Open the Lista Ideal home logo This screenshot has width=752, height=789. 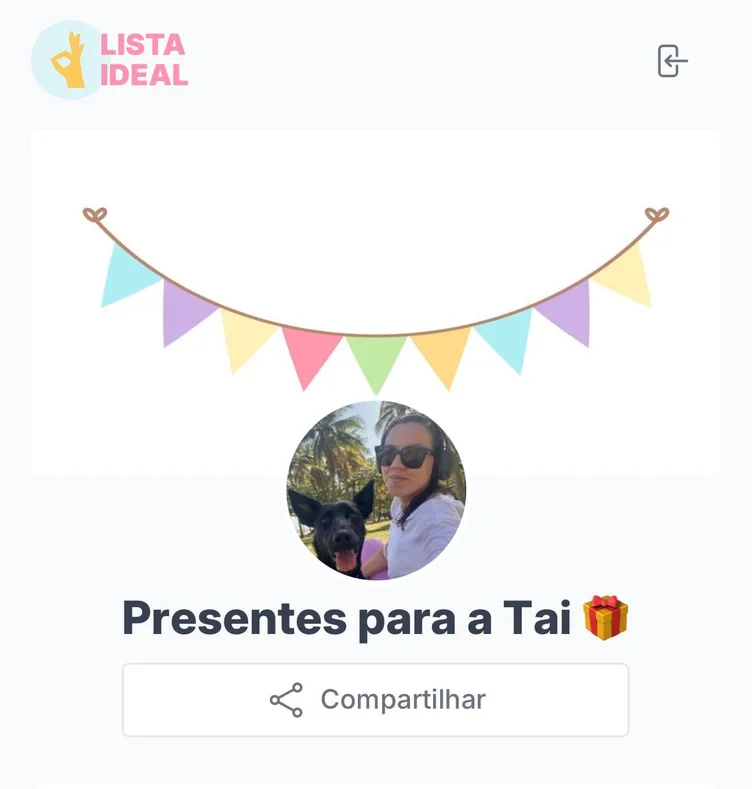coord(110,60)
